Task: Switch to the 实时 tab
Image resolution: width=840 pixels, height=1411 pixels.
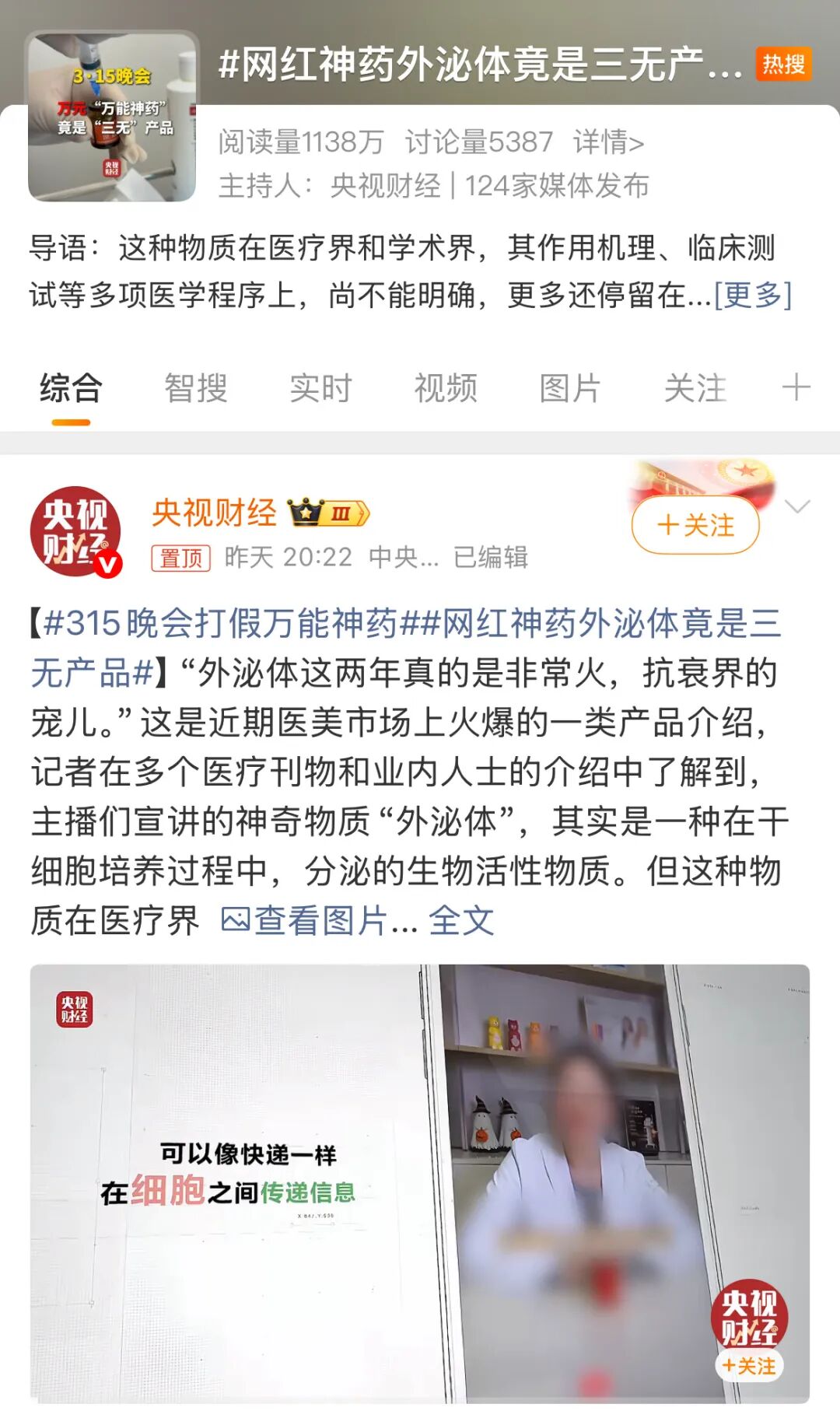Action: (320, 387)
